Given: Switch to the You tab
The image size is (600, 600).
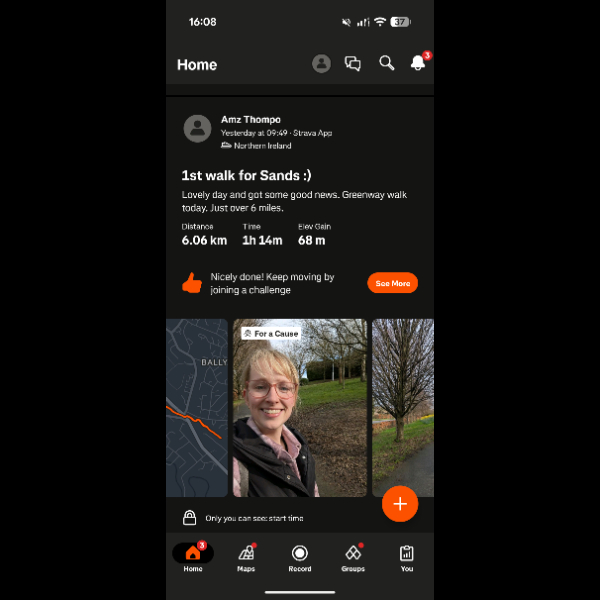Looking at the screenshot, I should click(407, 558).
